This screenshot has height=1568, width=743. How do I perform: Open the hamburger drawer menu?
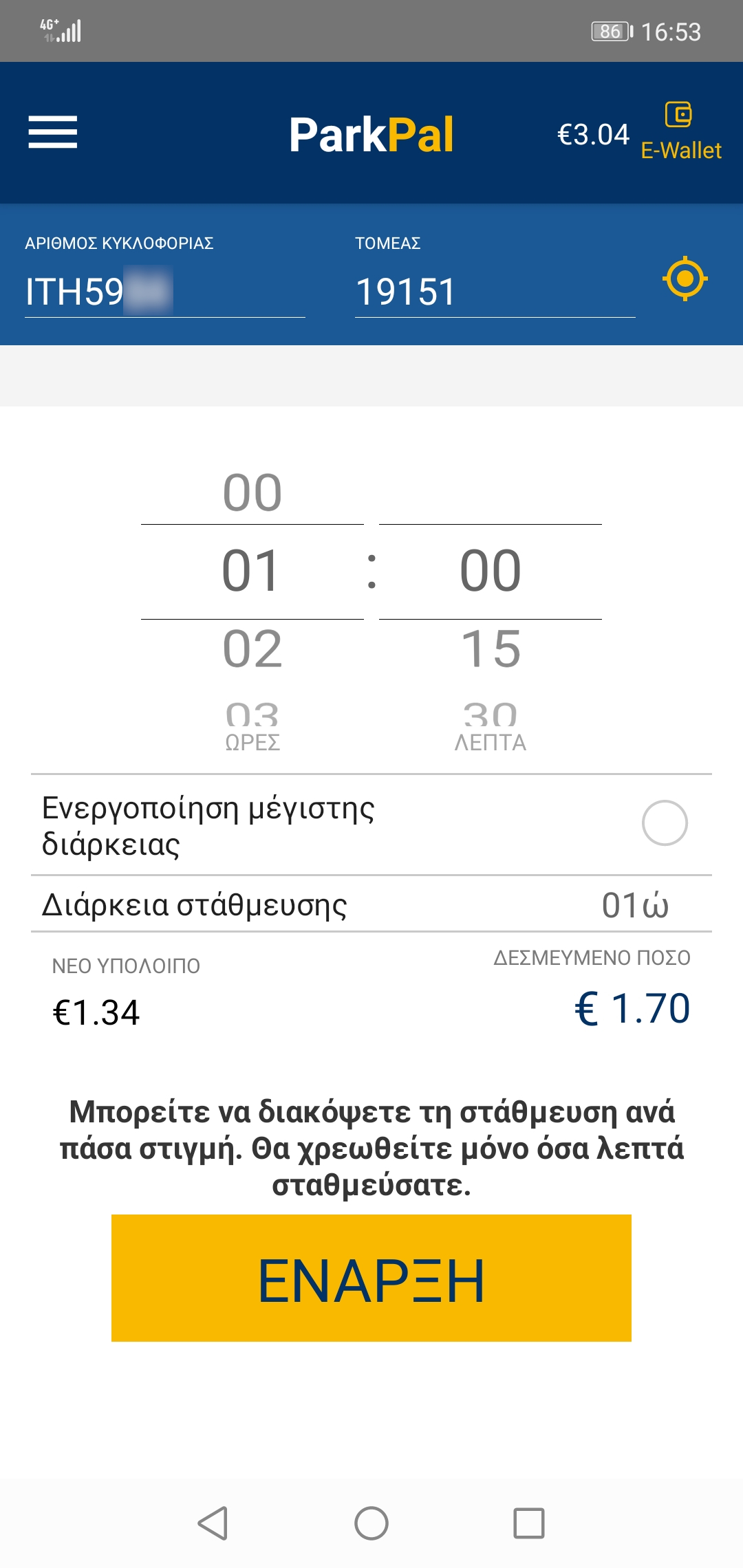53,132
